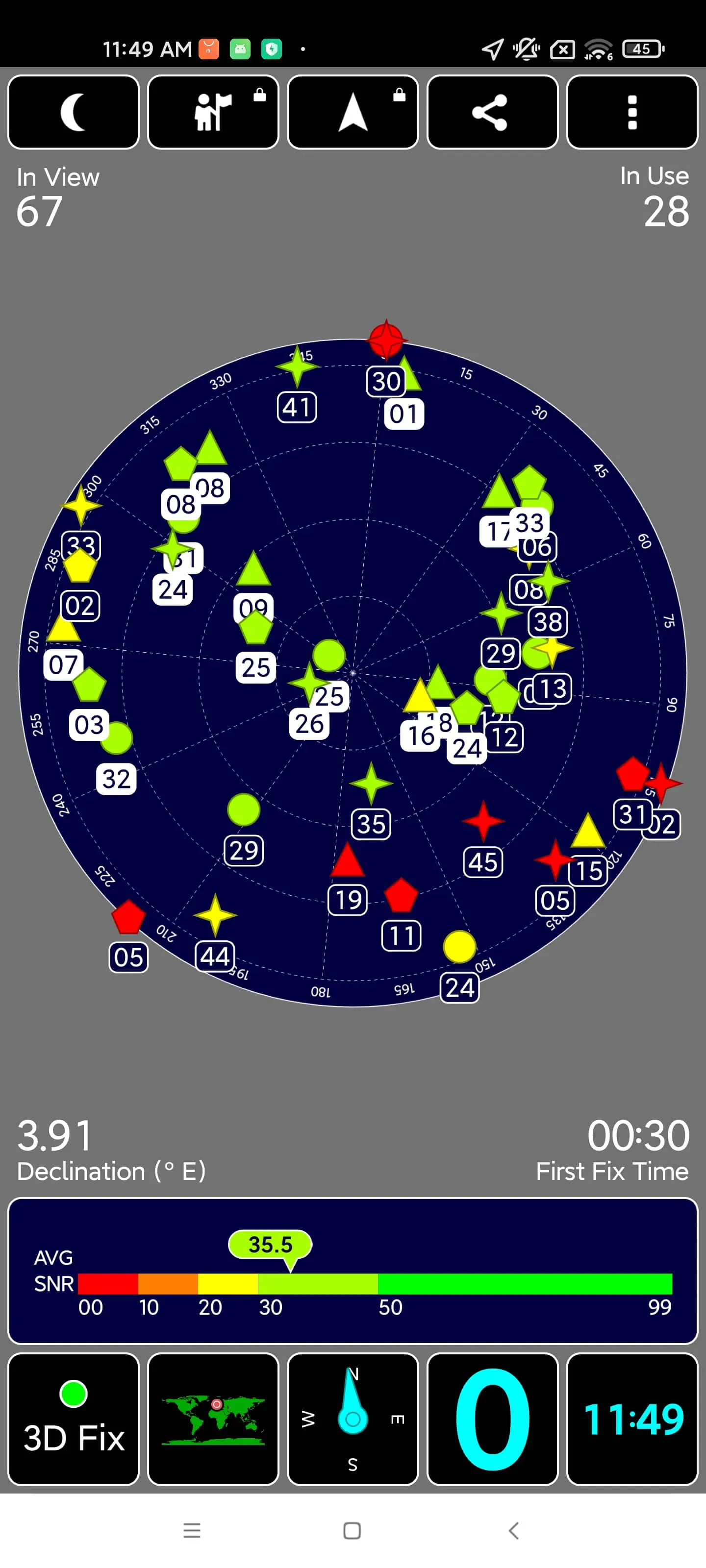Image resolution: width=706 pixels, height=1568 pixels.
Task: Open the time panel showing 11:49
Action: 632,1419
